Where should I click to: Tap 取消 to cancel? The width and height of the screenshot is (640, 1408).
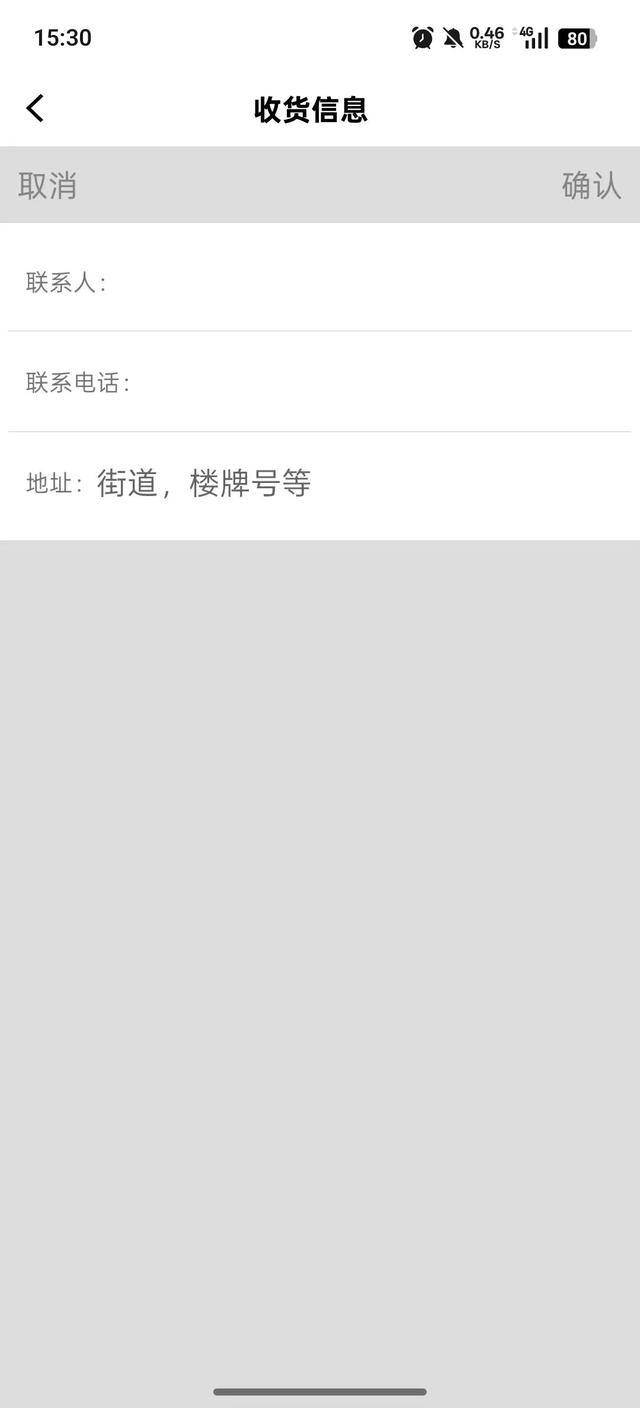click(x=47, y=186)
